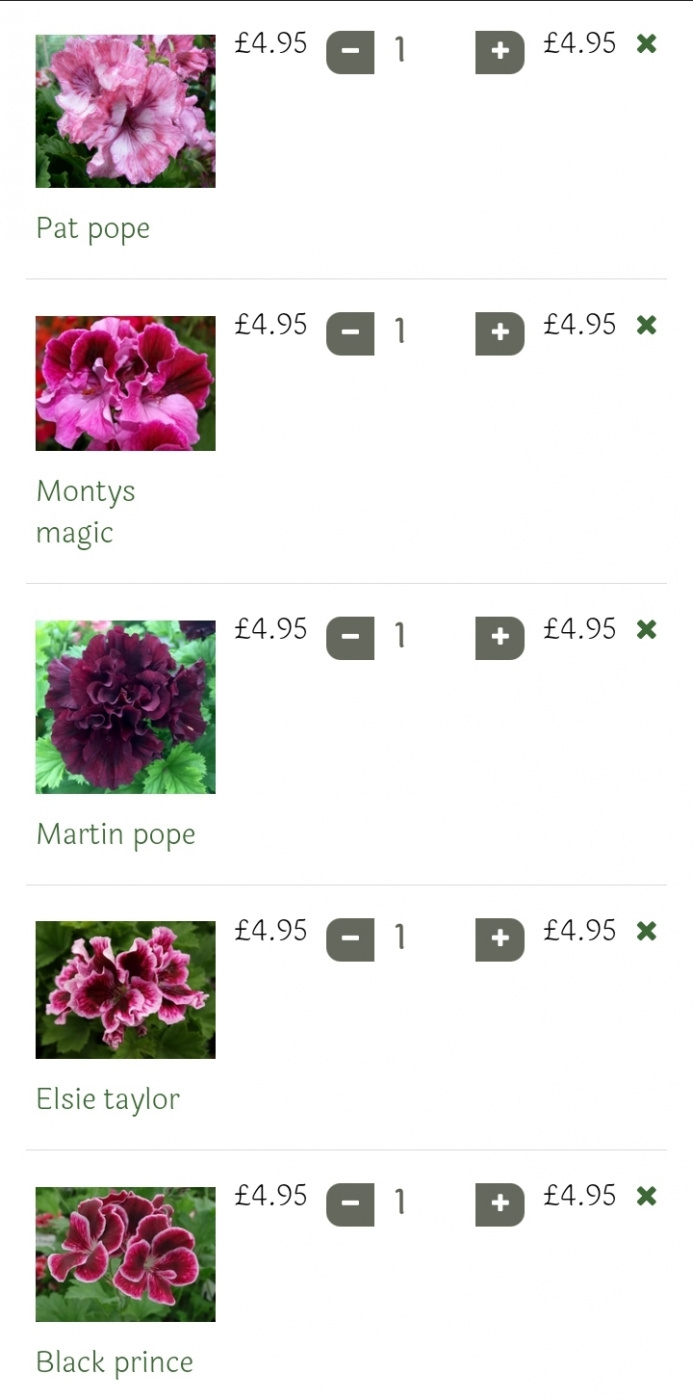
Task: View the Martin pope flower image
Action: [x=125, y=707]
